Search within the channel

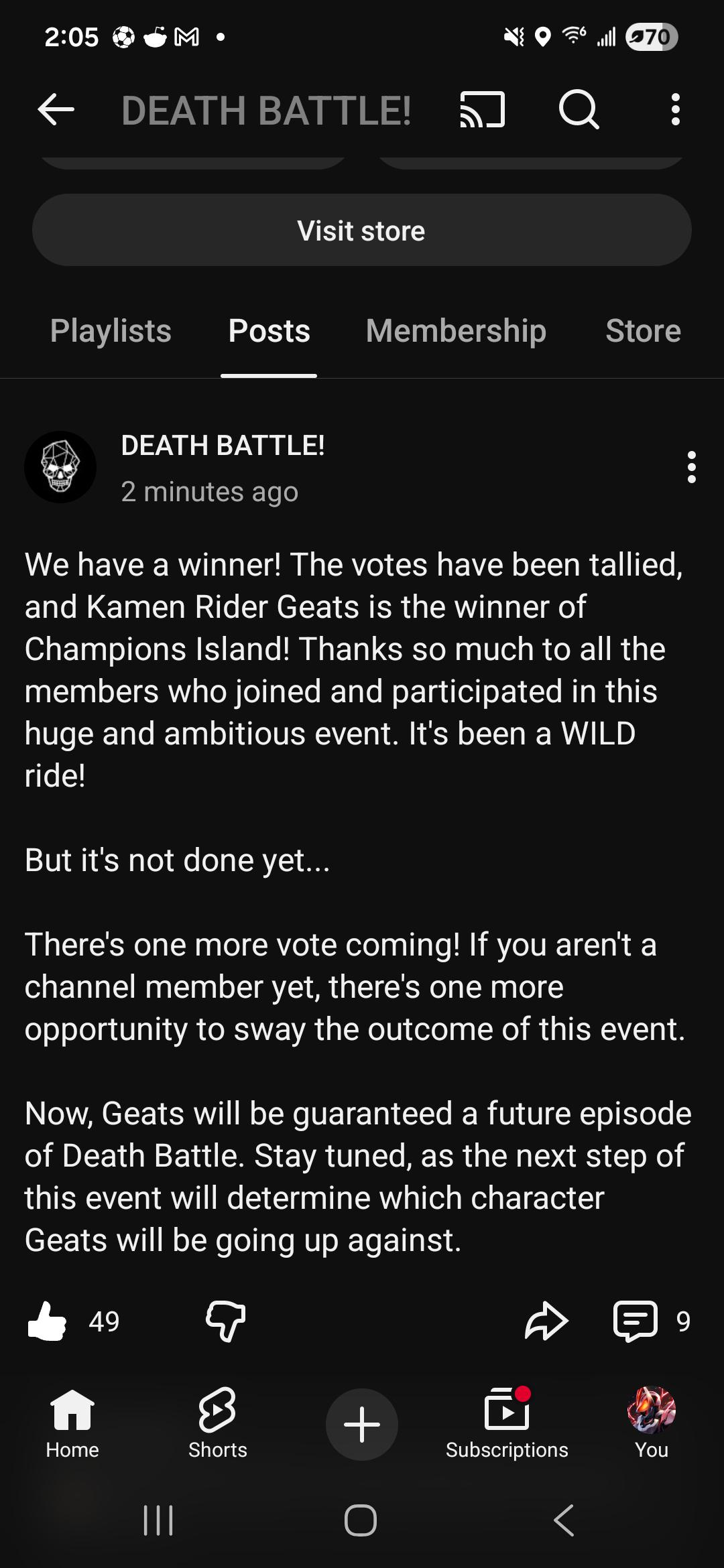click(579, 110)
